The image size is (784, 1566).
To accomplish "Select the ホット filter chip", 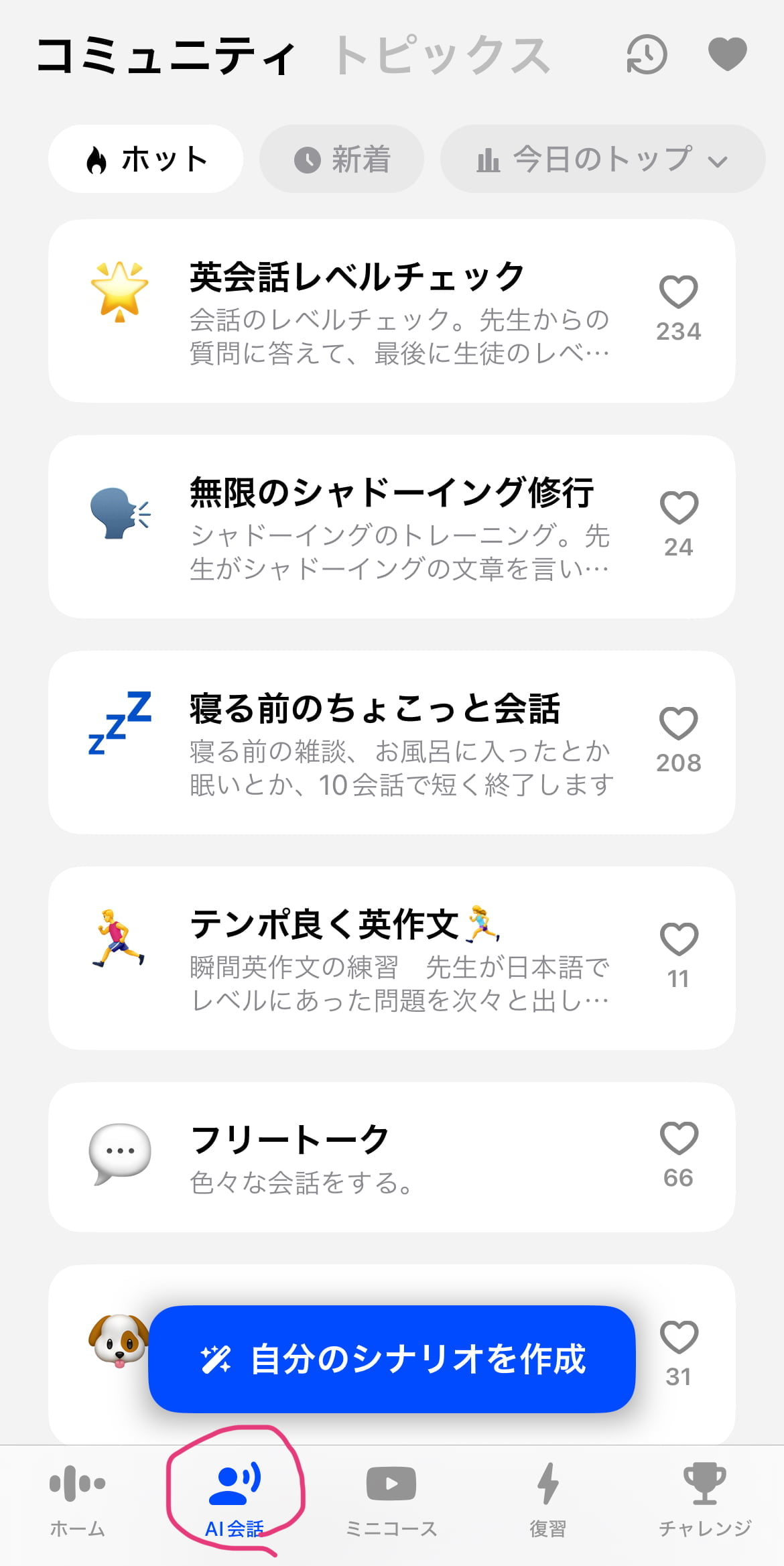I will (x=145, y=159).
